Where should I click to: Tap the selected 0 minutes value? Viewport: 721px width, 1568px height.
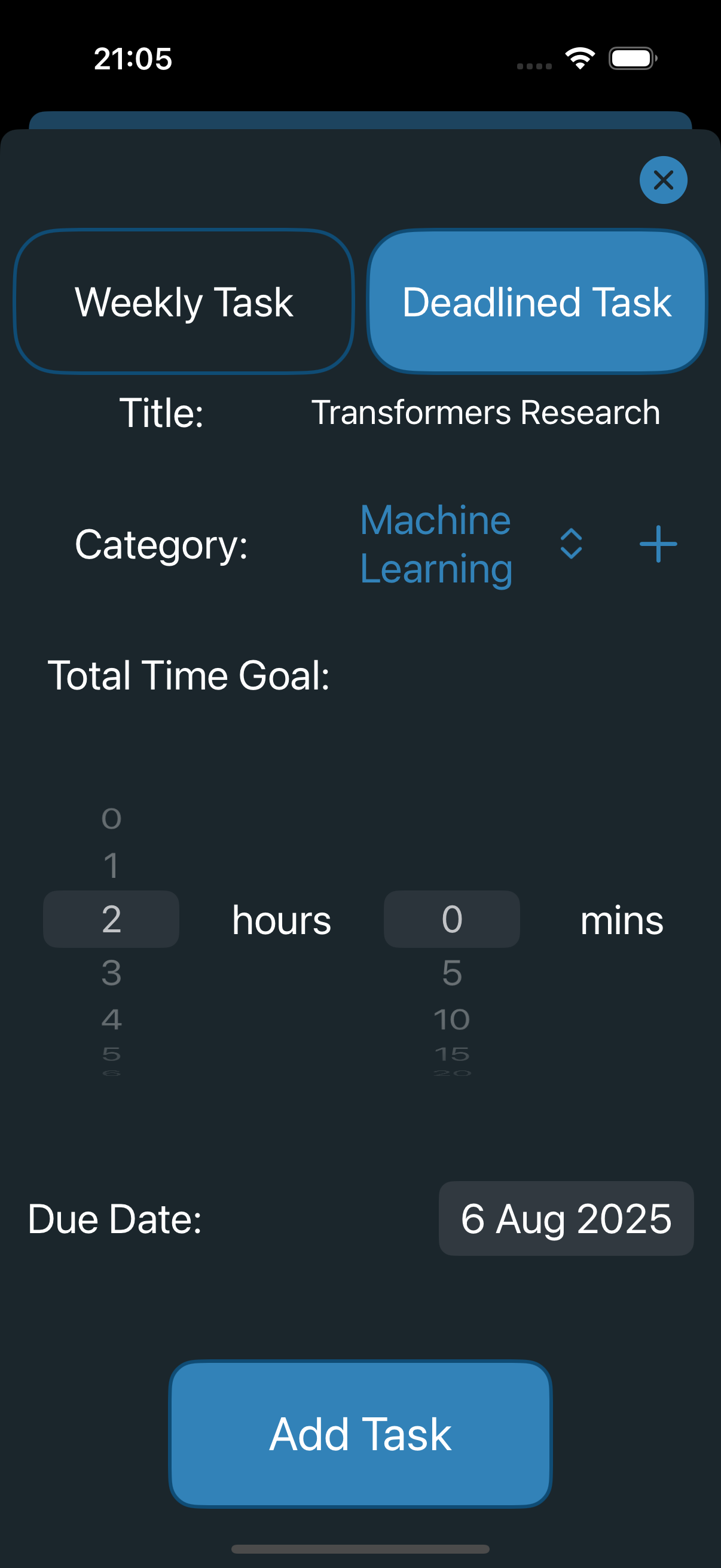pos(451,919)
